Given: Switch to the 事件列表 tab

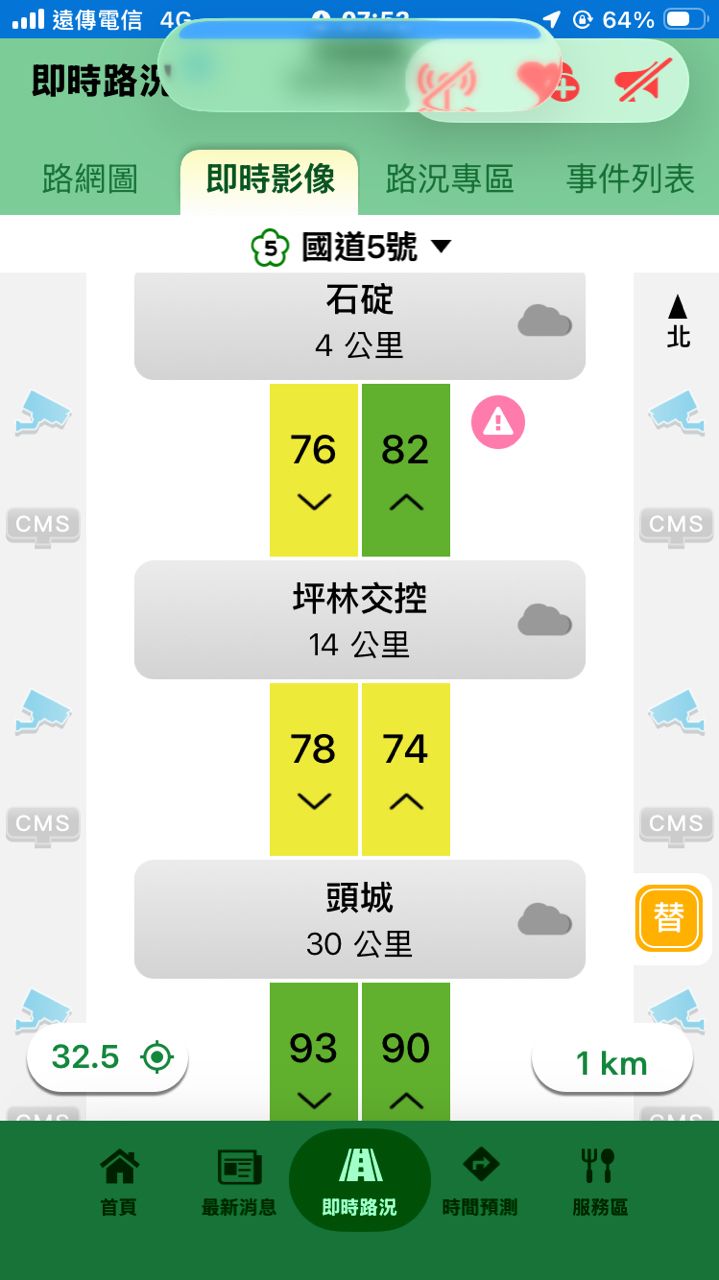Looking at the screenshot, I should coord(629,180).
